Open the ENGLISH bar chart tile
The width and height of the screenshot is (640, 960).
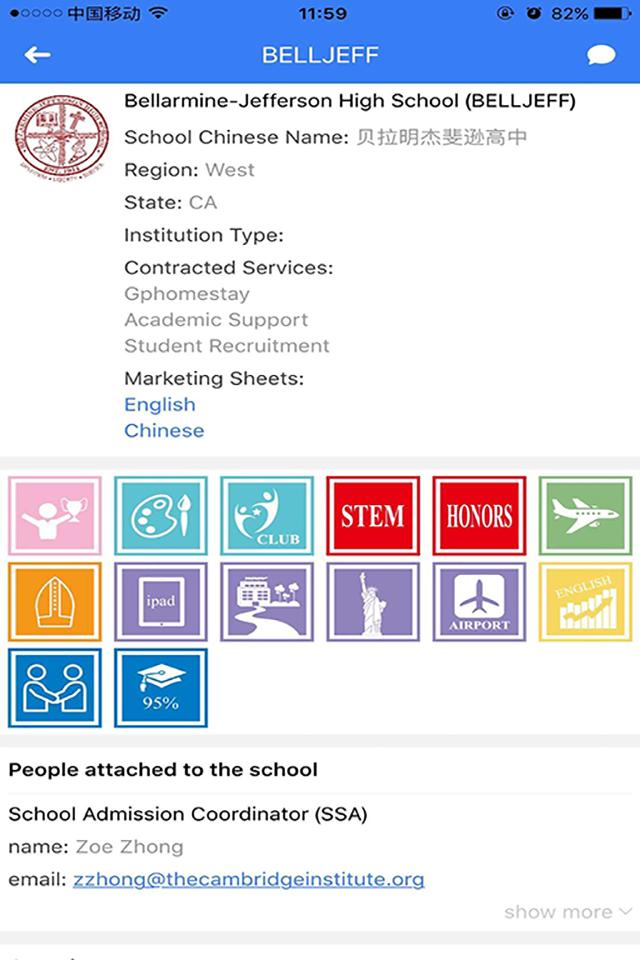[585, 602]
